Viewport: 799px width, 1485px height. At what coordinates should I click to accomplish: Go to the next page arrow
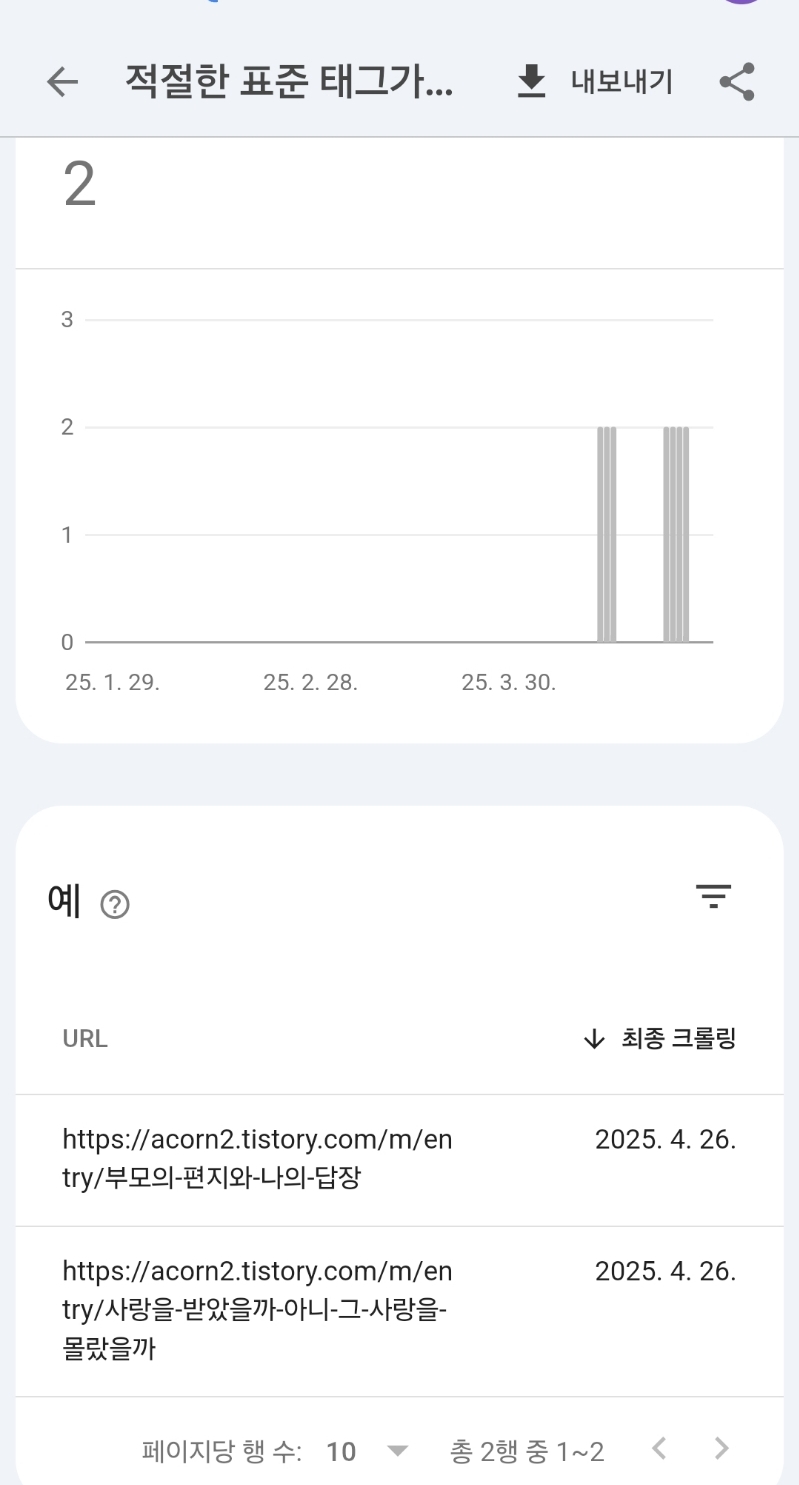722,1448
